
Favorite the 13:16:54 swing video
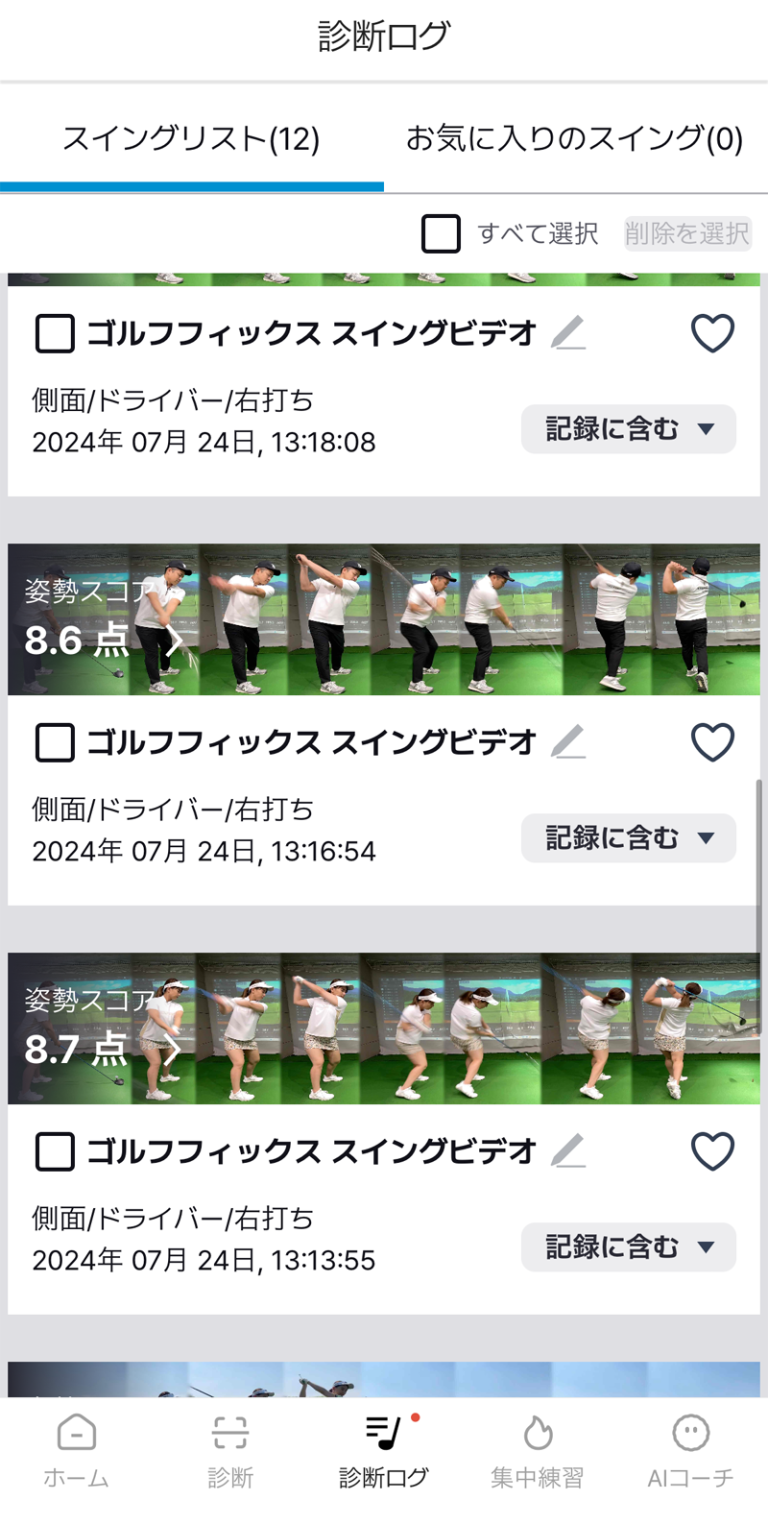point(713,742)
